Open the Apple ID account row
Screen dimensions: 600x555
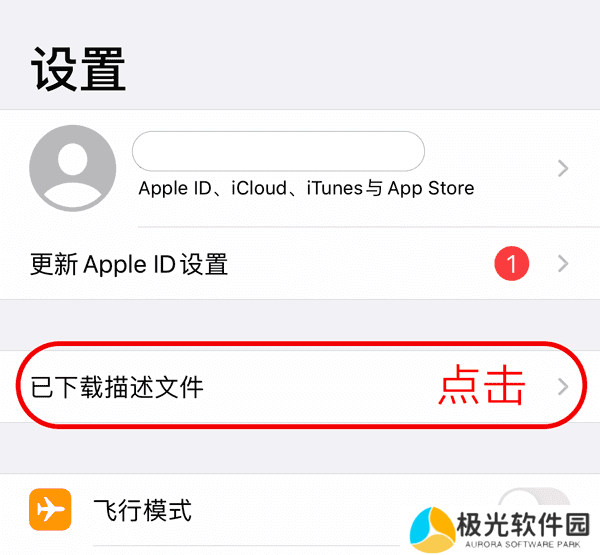(300, 168)
